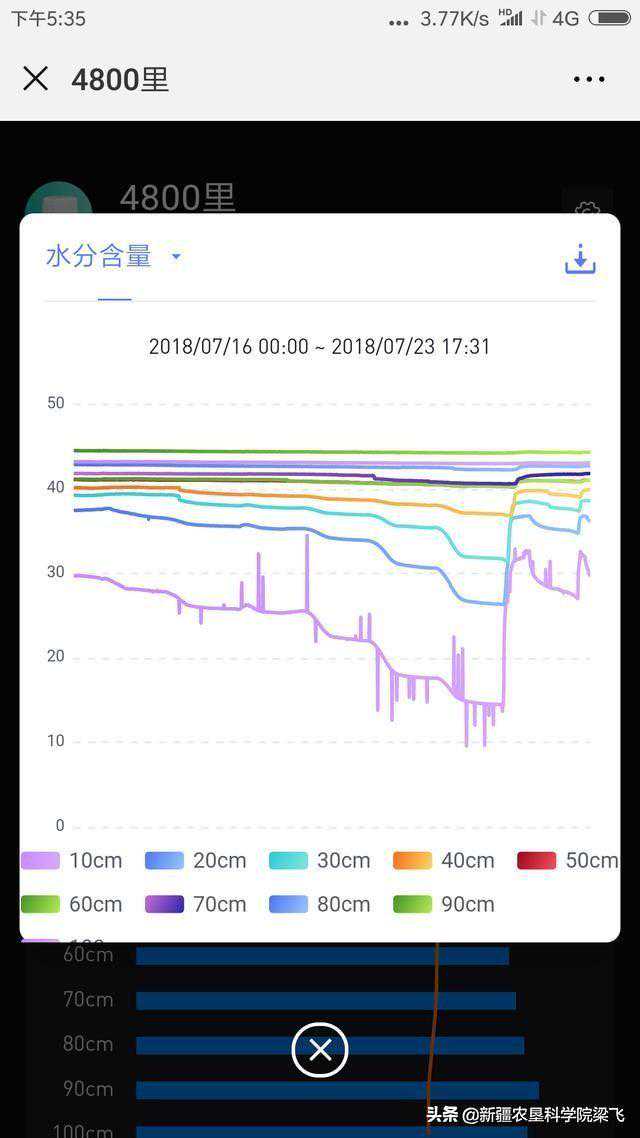Toggle the 40cm legend entry

(x=443, y=860)
